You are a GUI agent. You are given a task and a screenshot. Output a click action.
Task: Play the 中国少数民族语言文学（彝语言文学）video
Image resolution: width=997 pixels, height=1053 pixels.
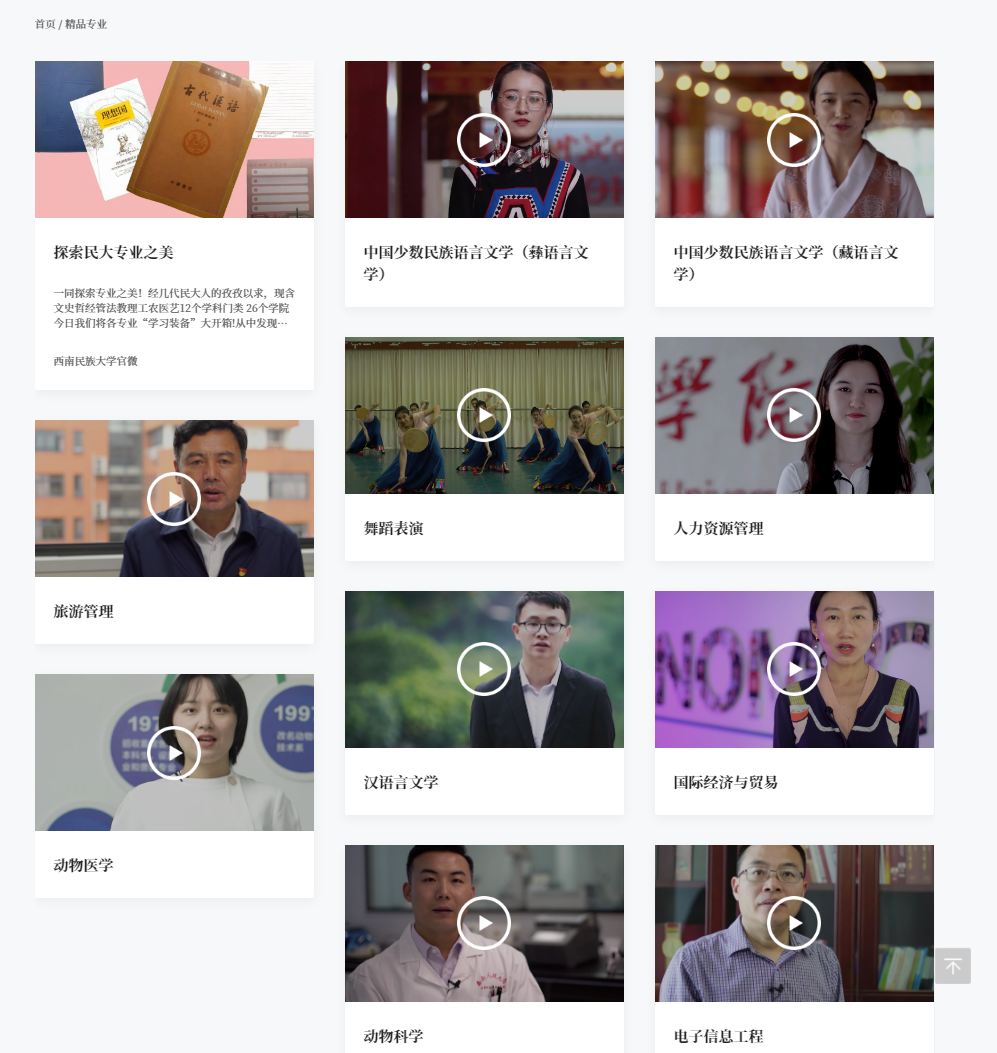tap(484, 140)
